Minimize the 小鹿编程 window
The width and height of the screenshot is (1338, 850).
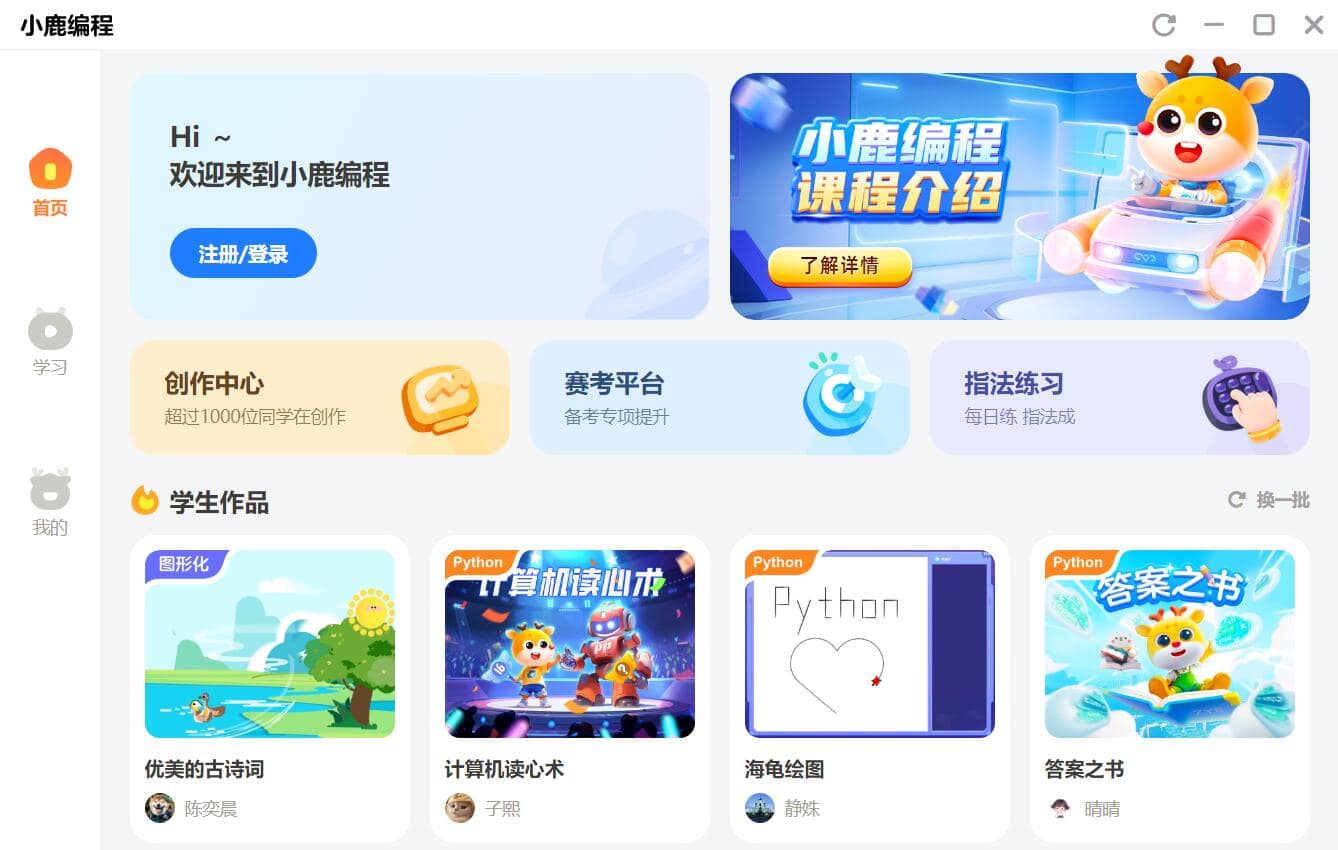[x=1214, y=25]
